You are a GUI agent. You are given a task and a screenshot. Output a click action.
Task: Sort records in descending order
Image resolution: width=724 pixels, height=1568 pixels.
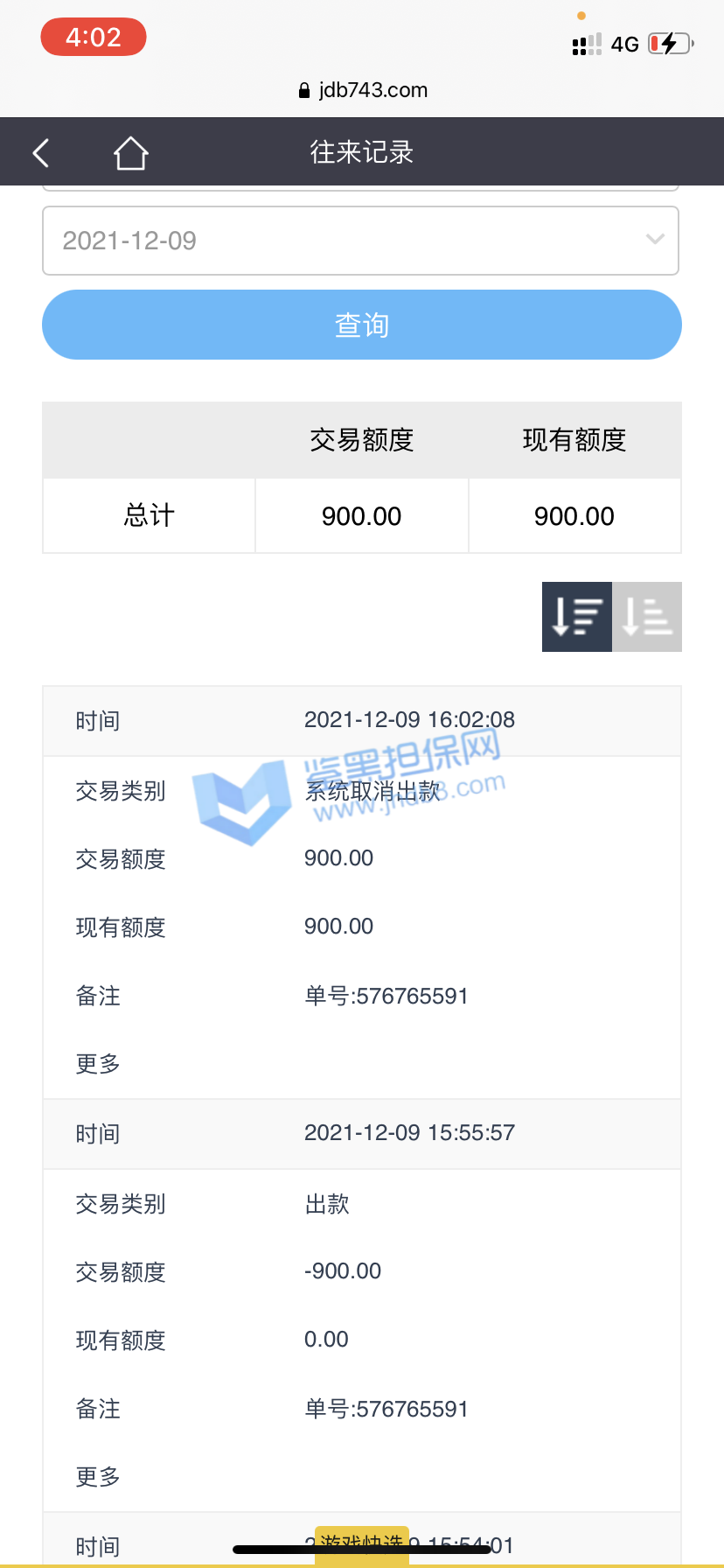pos(577,617)
